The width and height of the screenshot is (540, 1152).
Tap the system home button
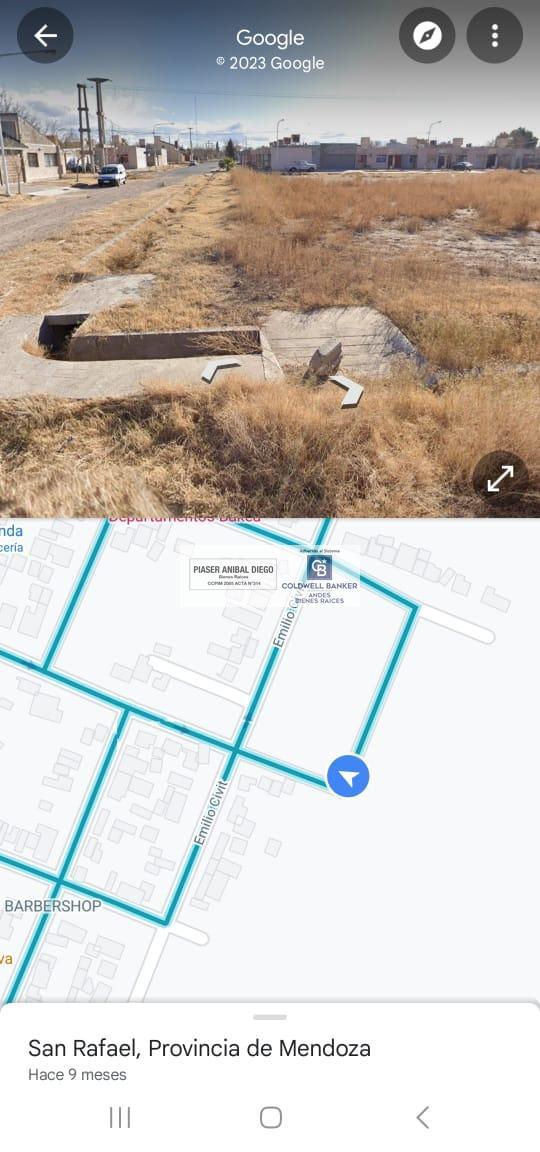pyautogui.click(x=270, y=1117)
